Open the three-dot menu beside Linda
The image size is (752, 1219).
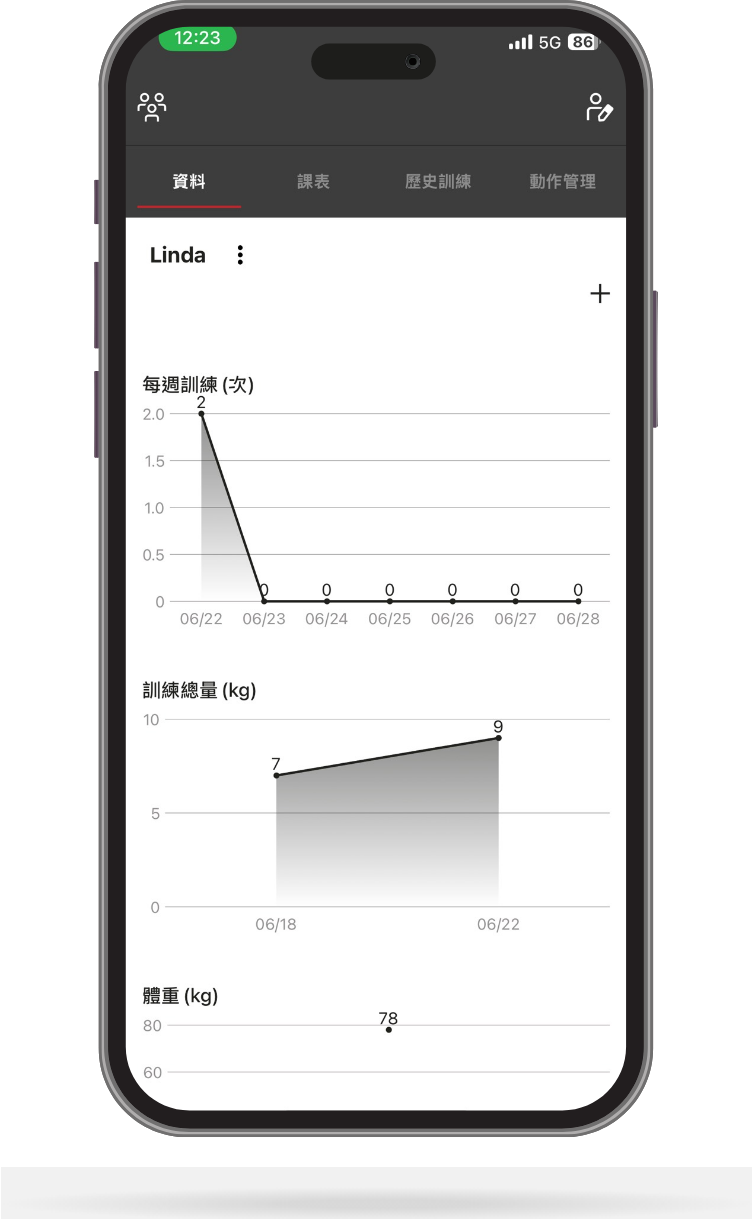[x=240, y=255]
